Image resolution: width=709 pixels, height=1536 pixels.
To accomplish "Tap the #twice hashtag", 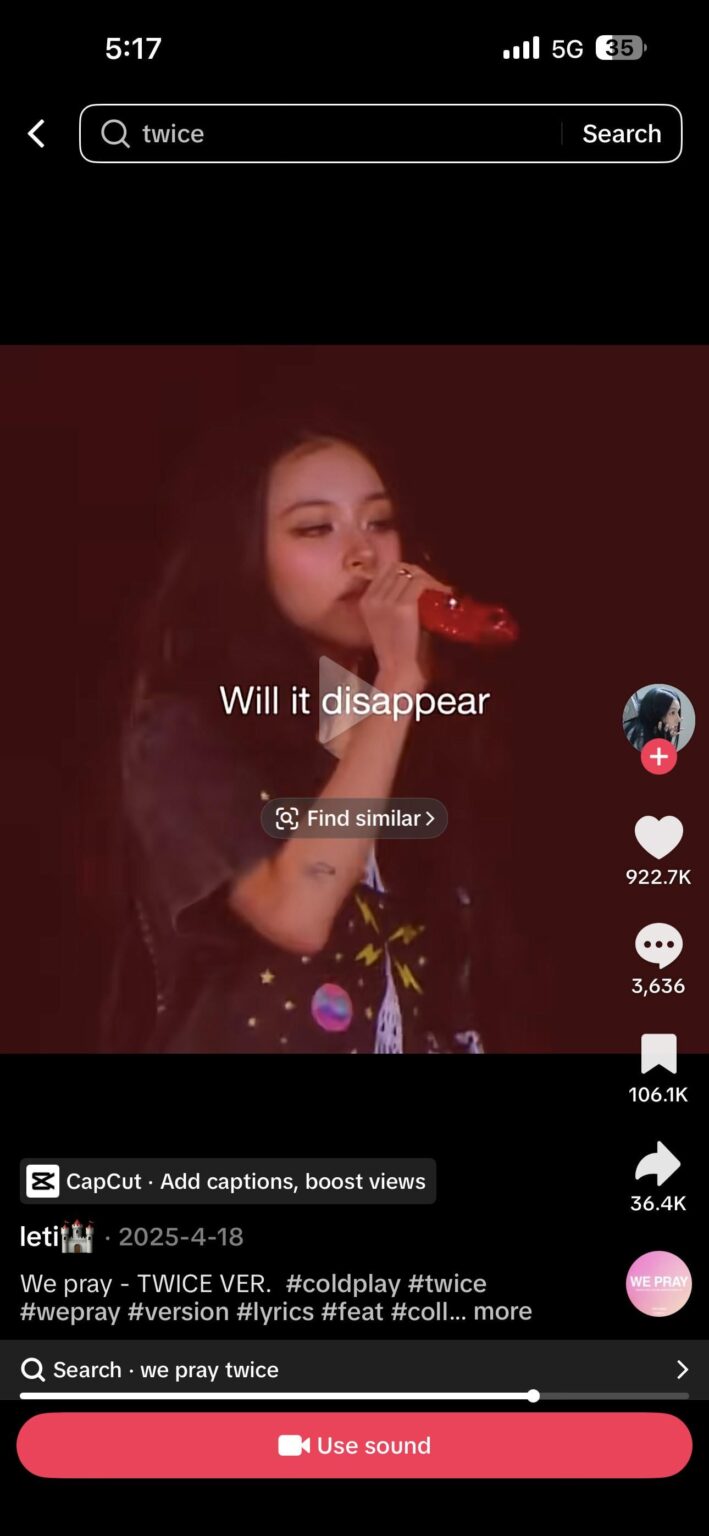I will (x=447, y=1283).
